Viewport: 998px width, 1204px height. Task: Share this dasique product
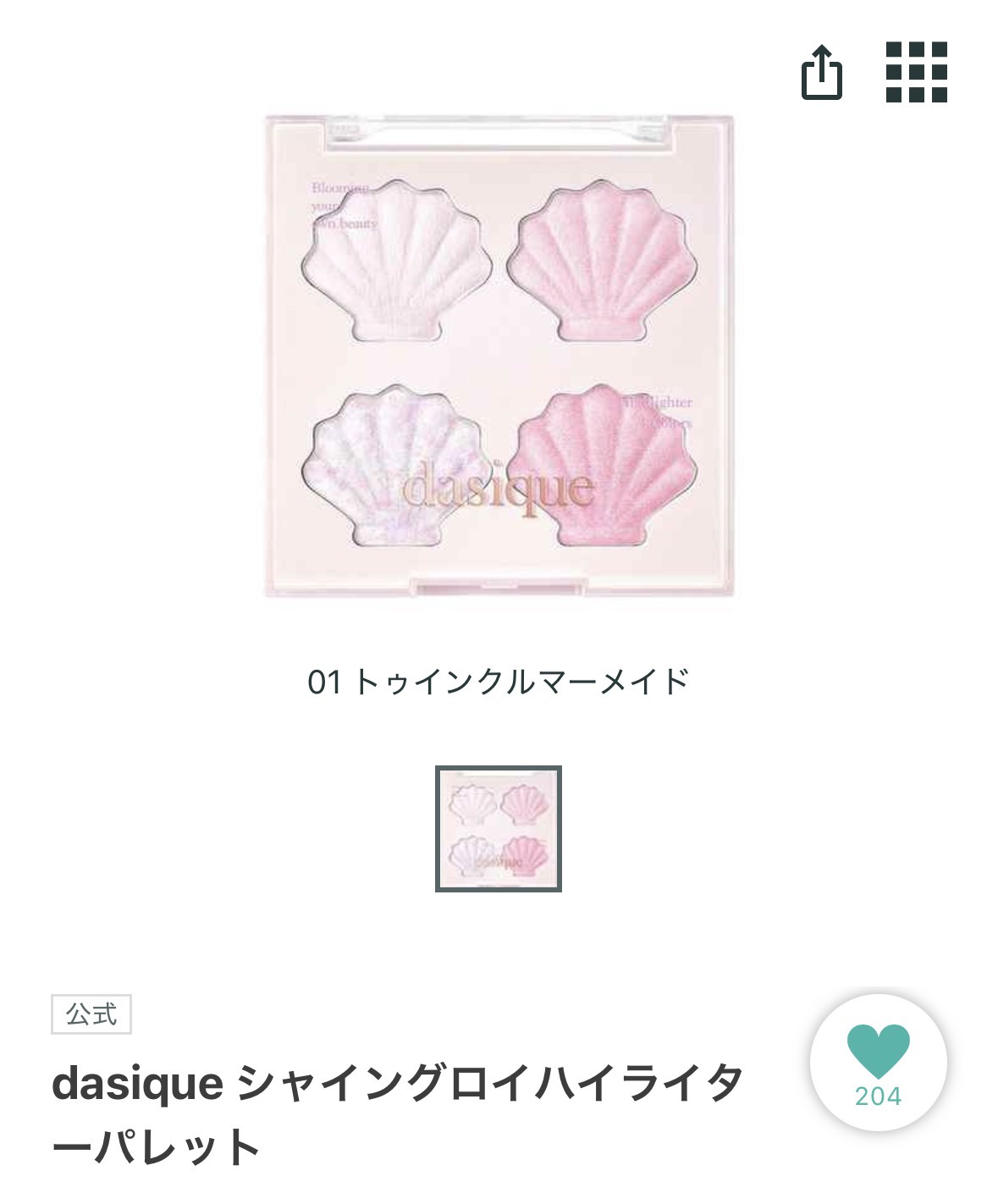pos(821,73)
